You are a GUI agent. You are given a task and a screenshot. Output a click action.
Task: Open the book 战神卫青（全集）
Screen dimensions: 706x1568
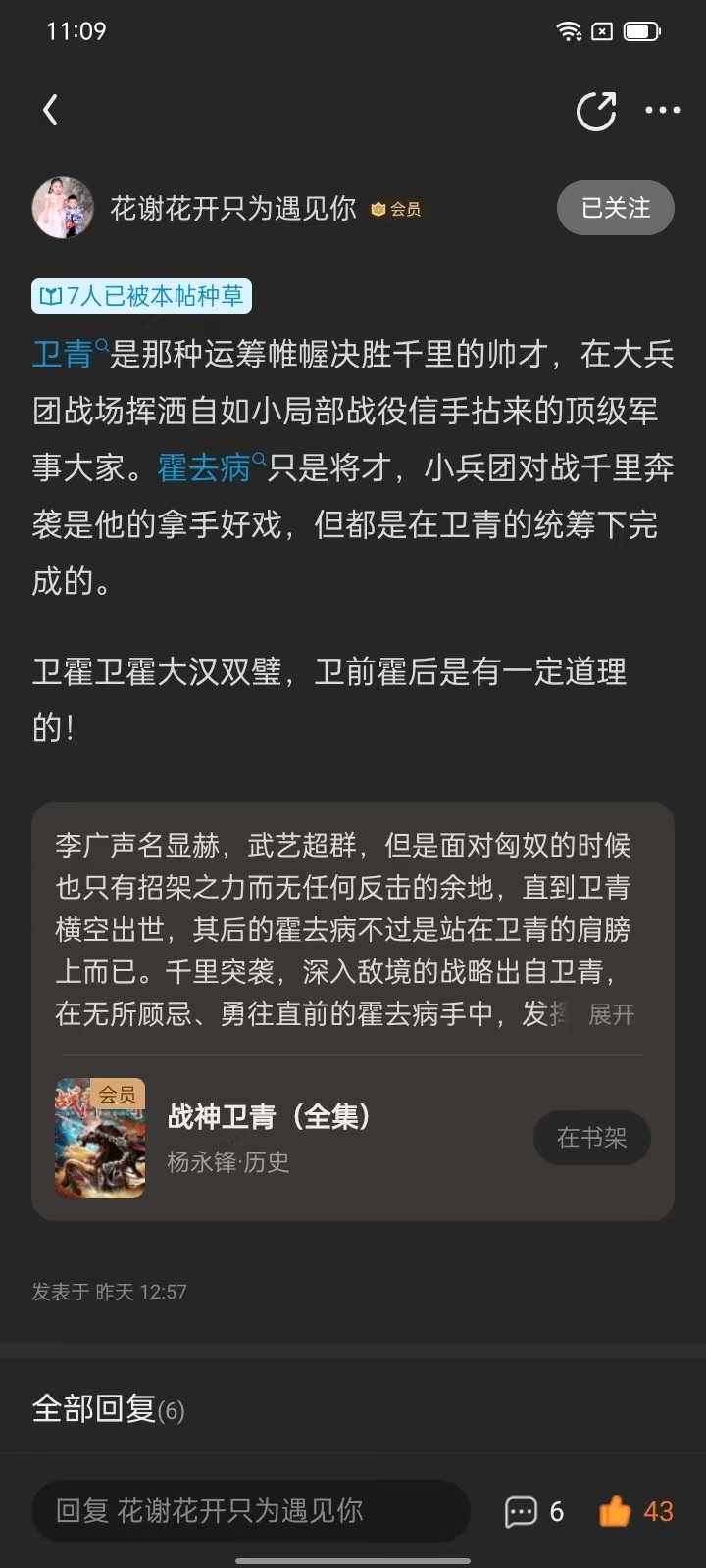click(269, 1116)
